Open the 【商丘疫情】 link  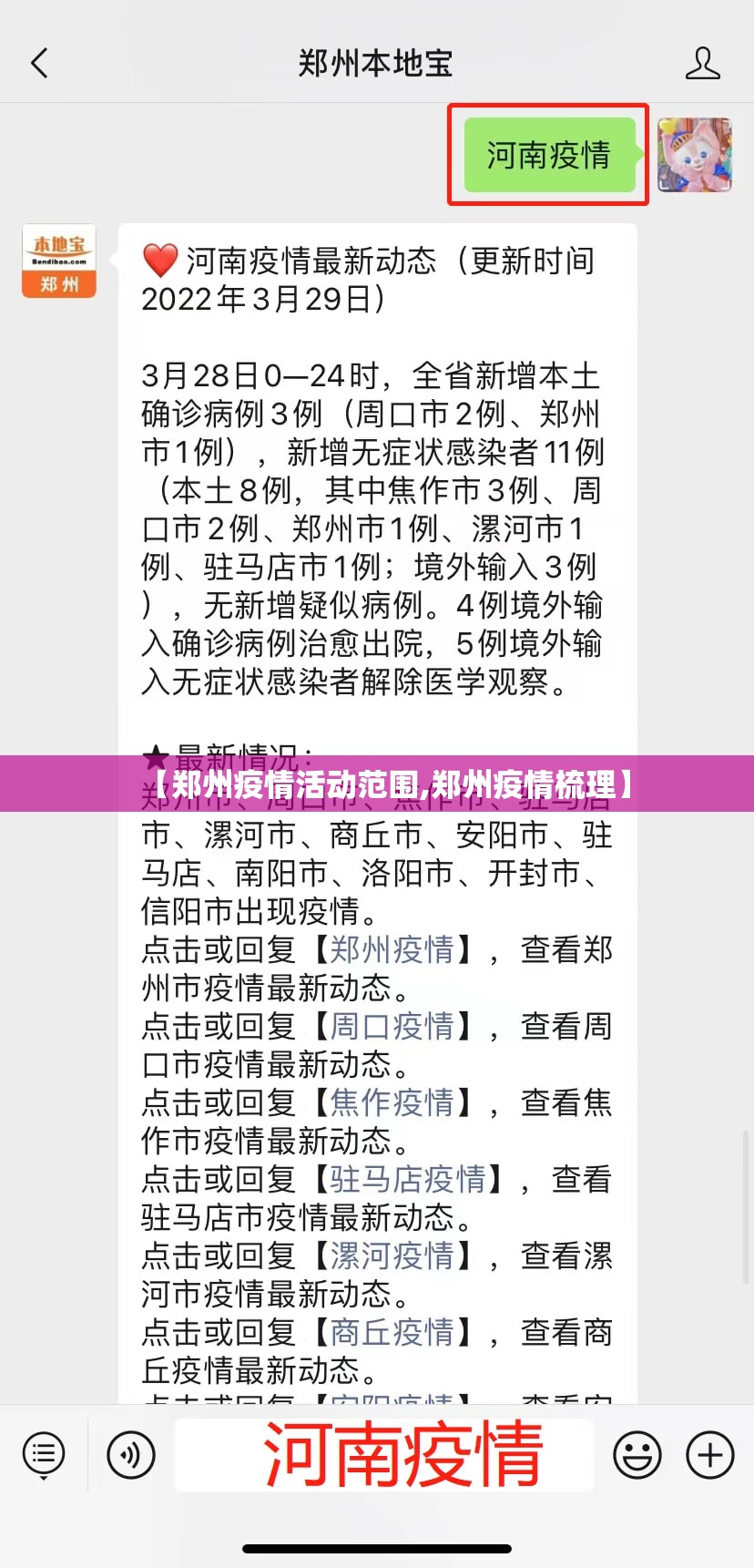(392, 1333)
